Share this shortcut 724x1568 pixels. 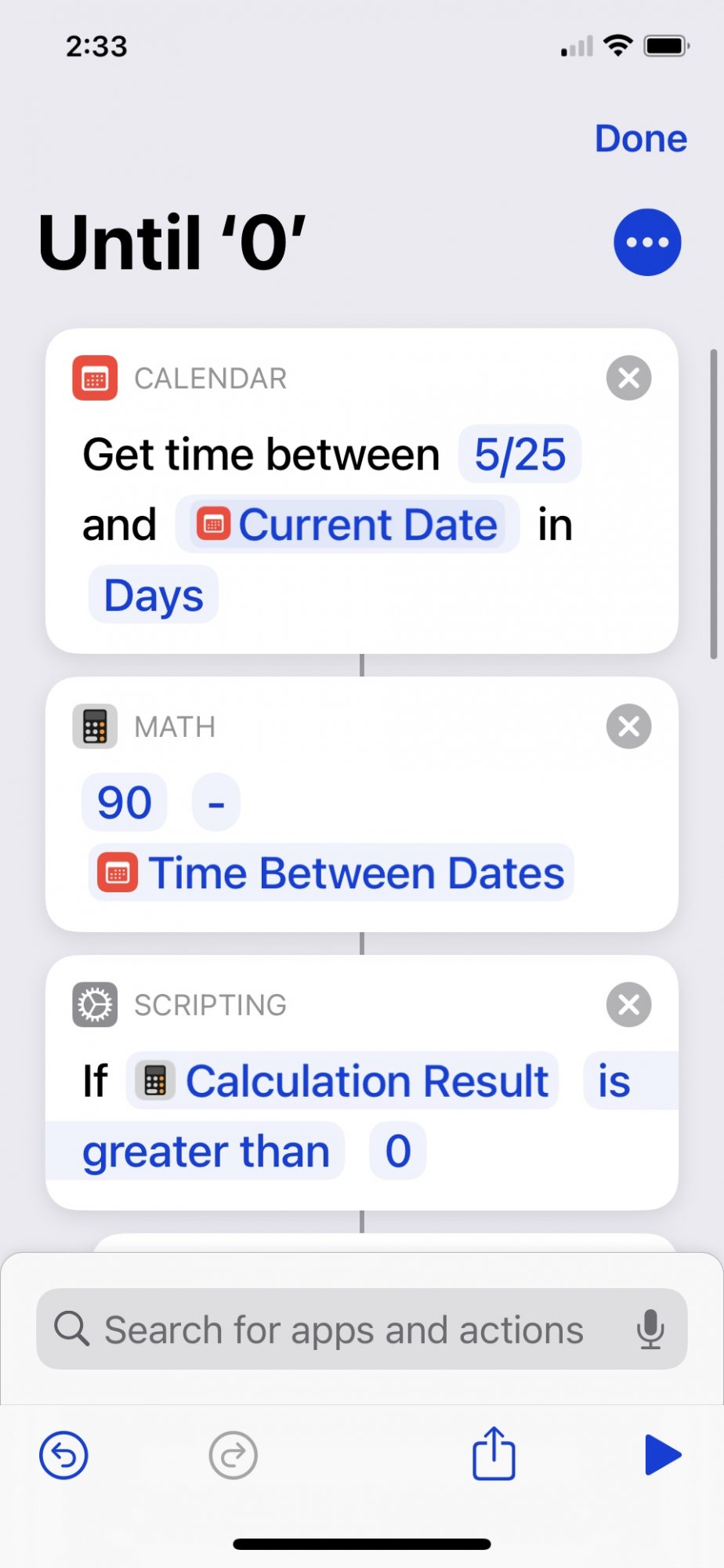click(494, 1454)
